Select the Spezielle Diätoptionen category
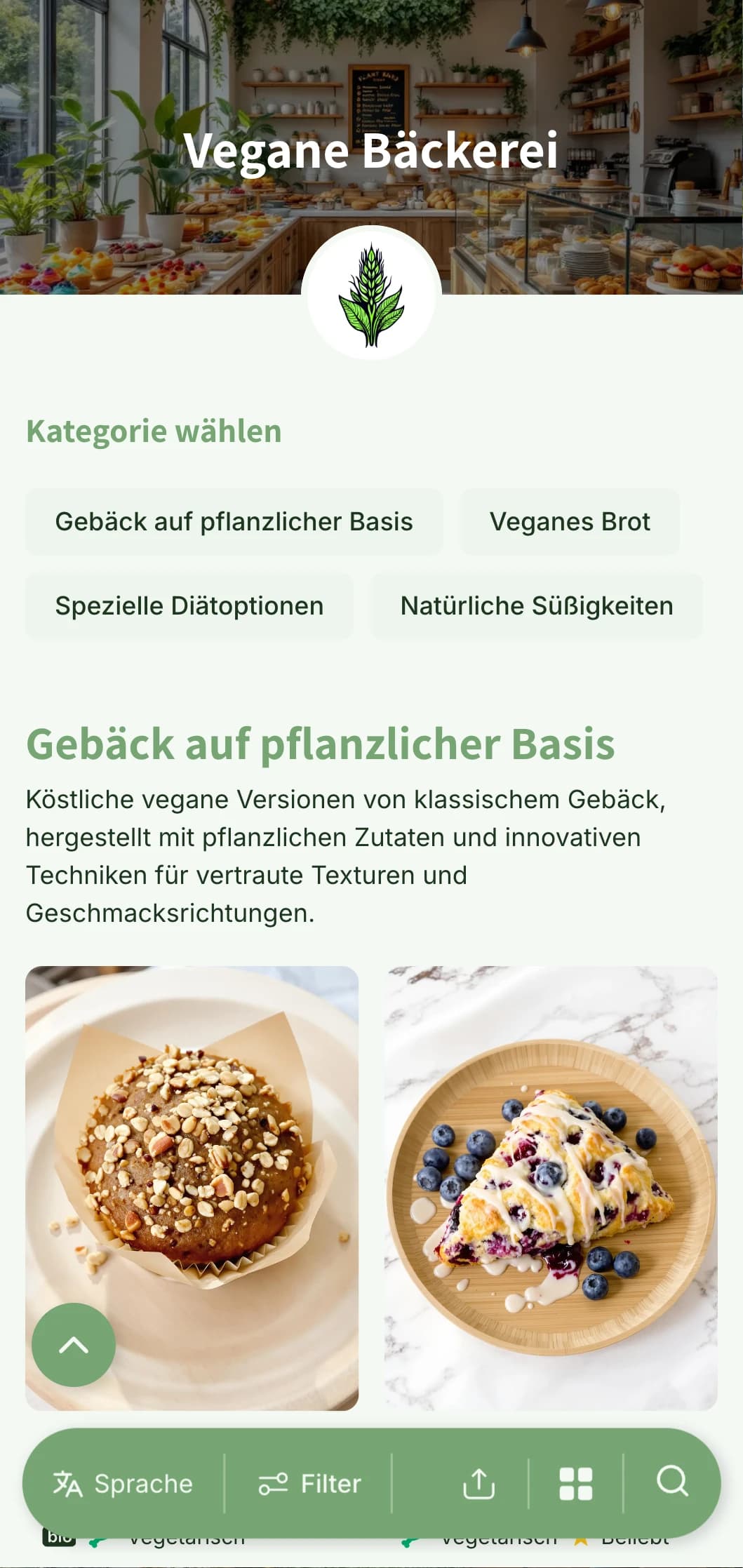Viewport: 743px width, 1568px height. click(189, 605)
